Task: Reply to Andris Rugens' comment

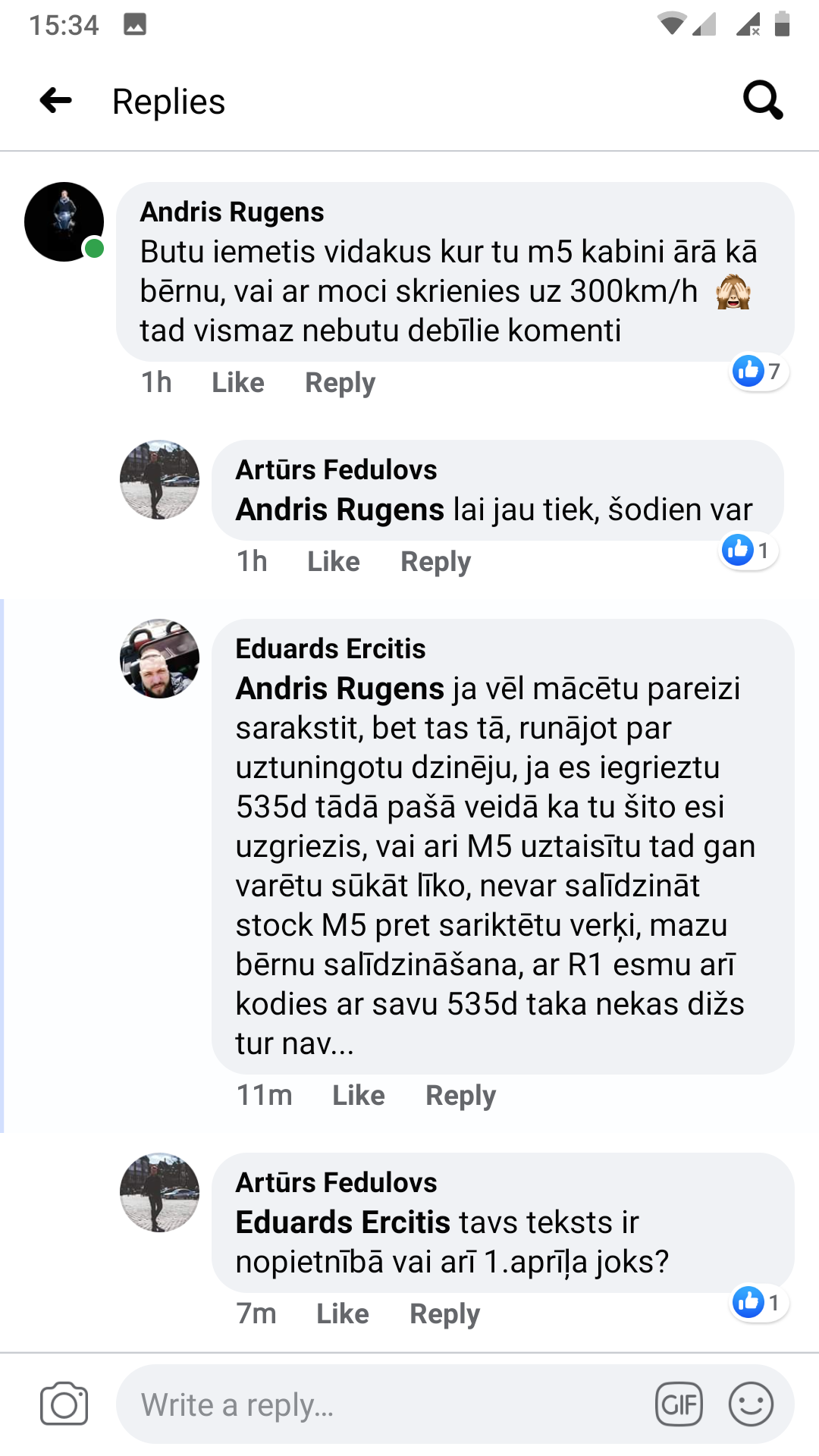Action: point(340,383)
